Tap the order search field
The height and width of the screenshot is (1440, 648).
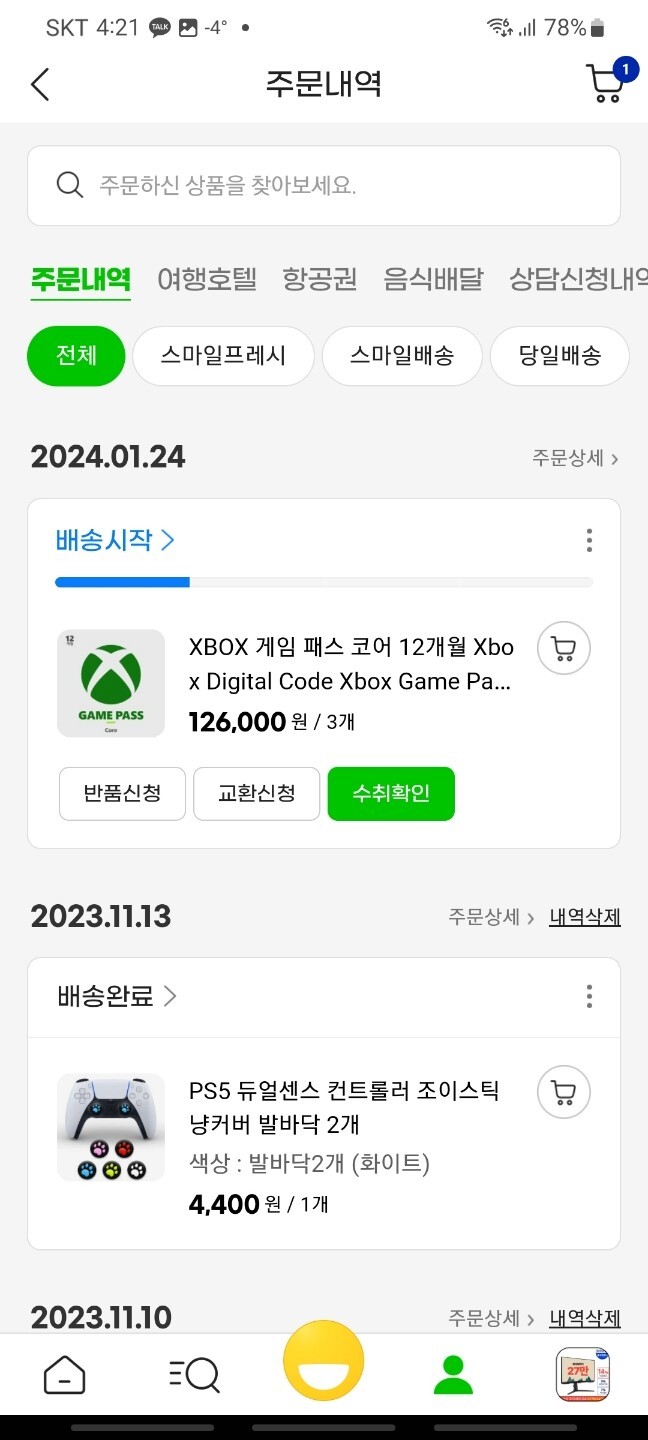(324, 186)
